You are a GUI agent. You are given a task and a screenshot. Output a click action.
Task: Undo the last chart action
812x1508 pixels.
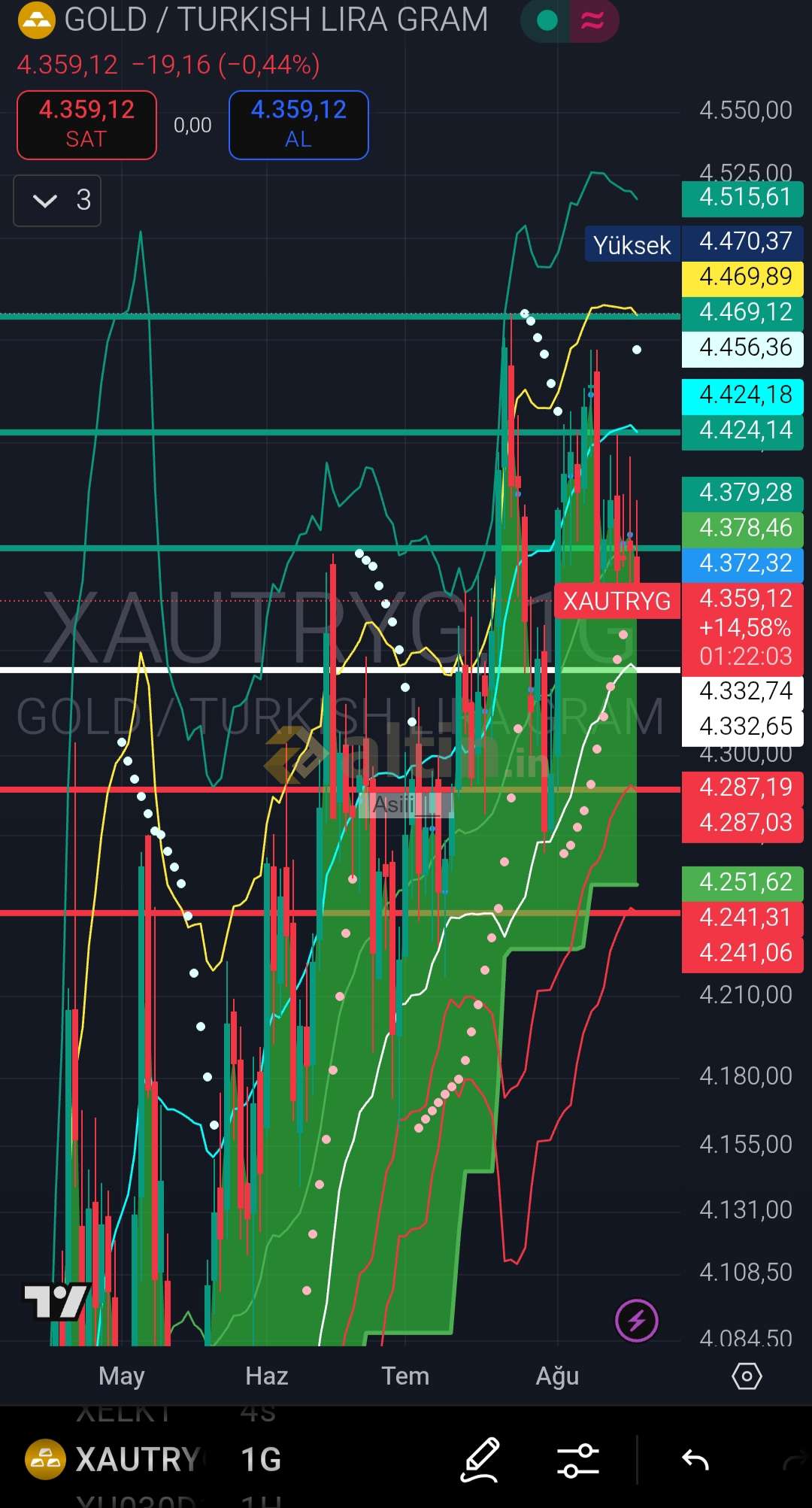coord(695,1461)
